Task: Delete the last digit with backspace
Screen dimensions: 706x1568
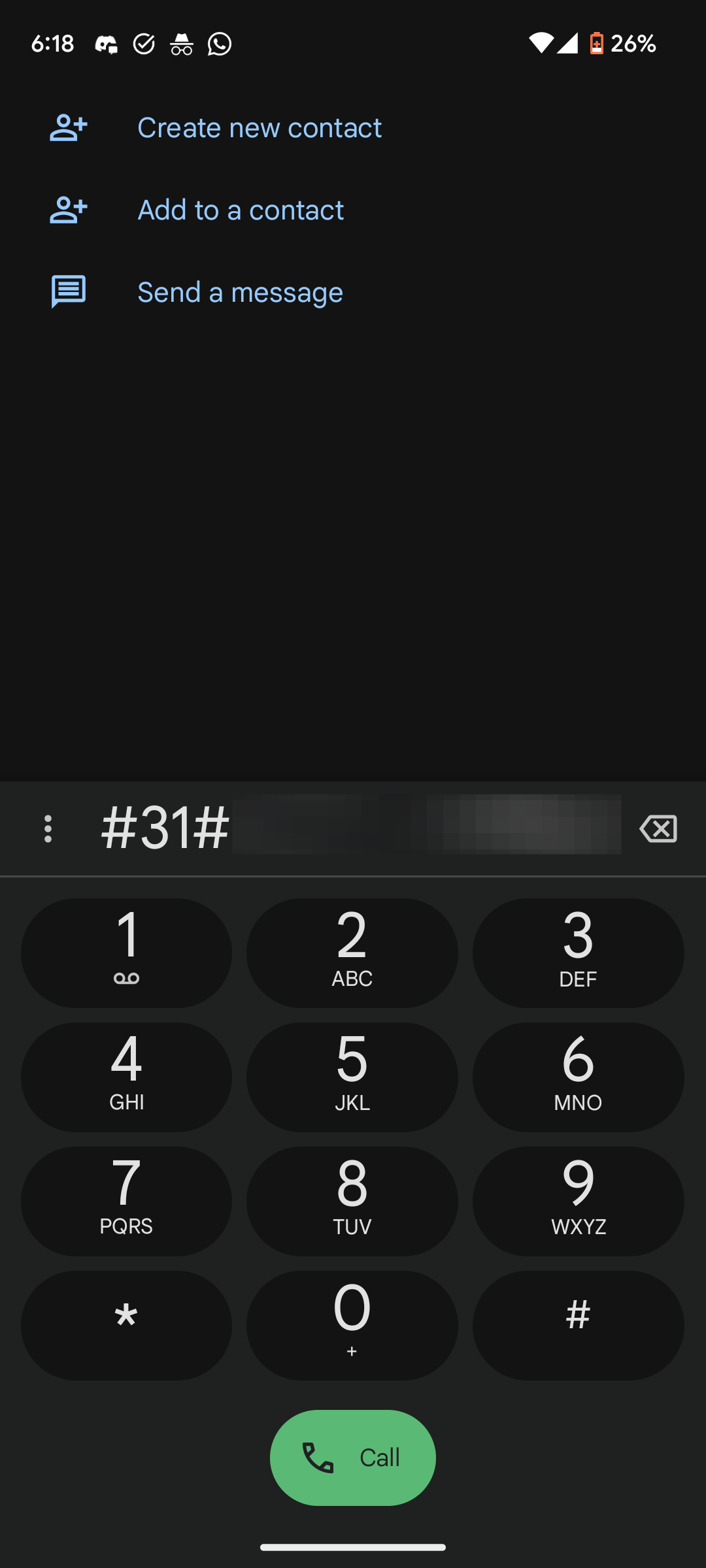Action: pyautogui.click(x=658, y=828)
